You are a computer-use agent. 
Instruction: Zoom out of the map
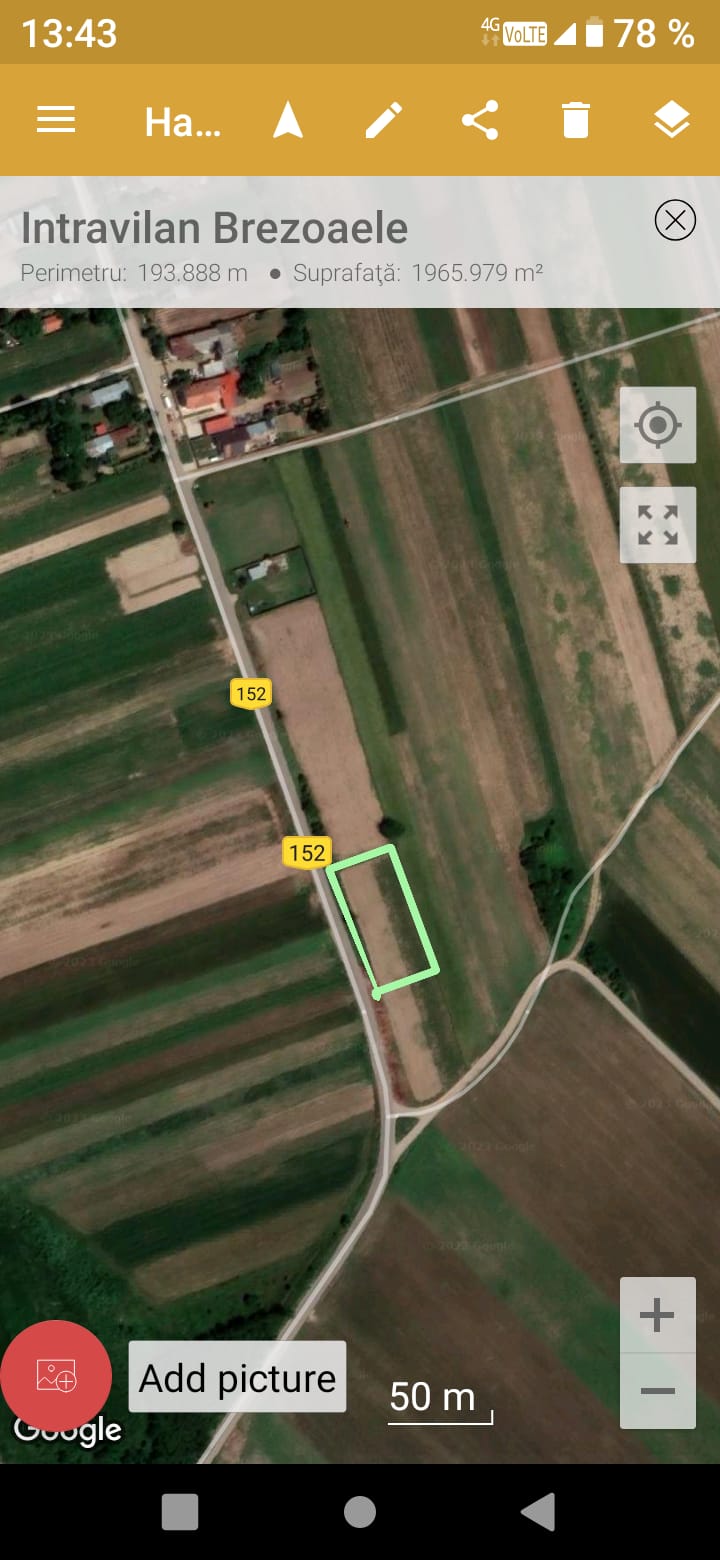657,1391
